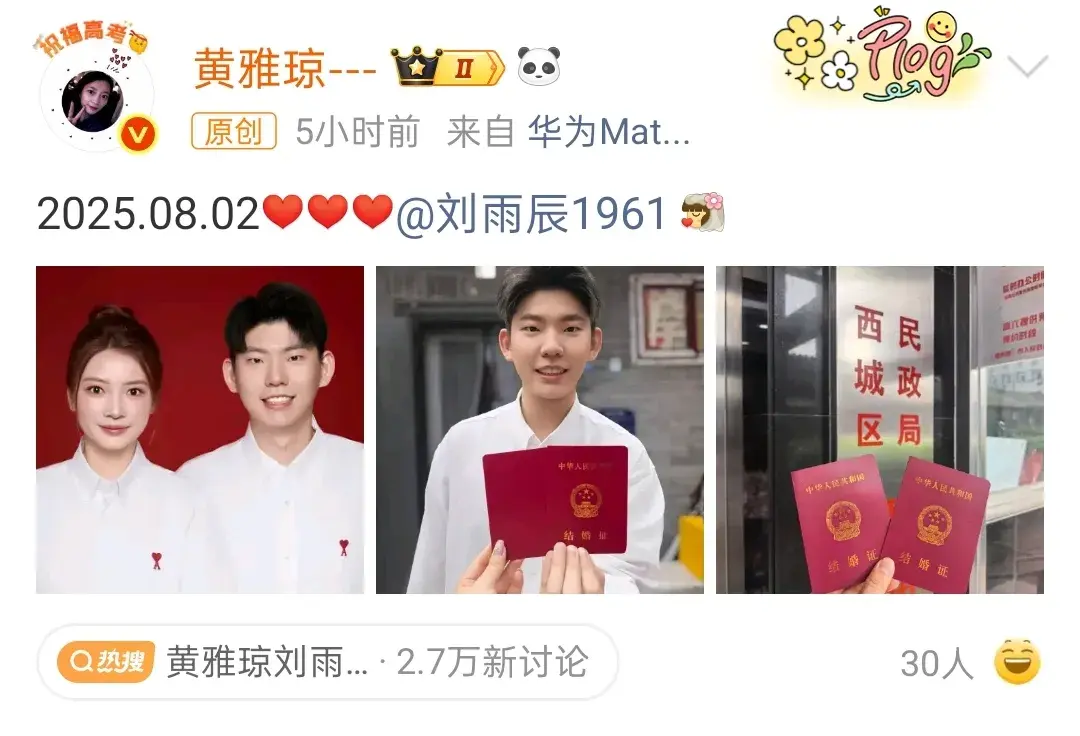Expand the post options chevron
Viewport: 1080px width, 736px height.
(x=1027, y=67)
